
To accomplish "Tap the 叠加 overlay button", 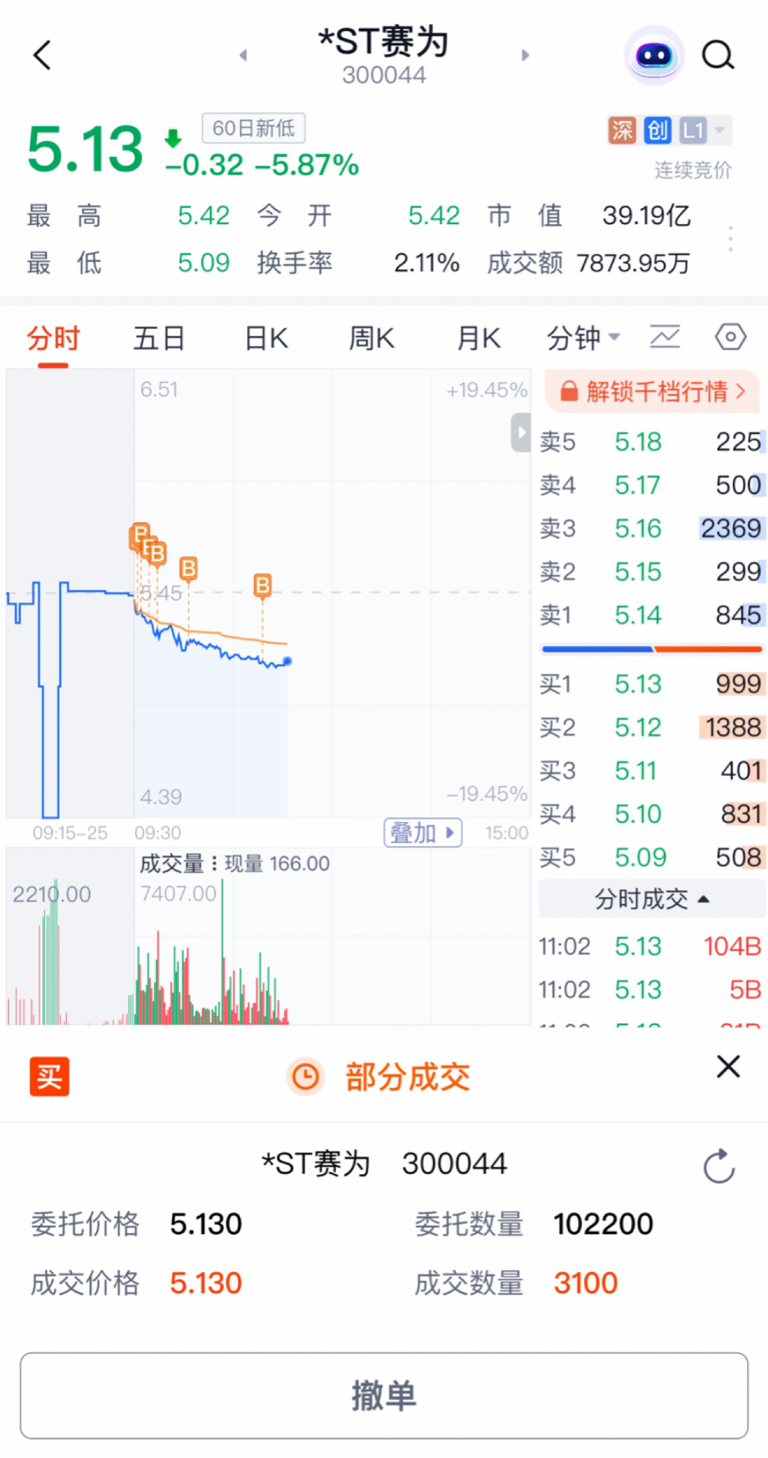I will click(x=423, y=832).
